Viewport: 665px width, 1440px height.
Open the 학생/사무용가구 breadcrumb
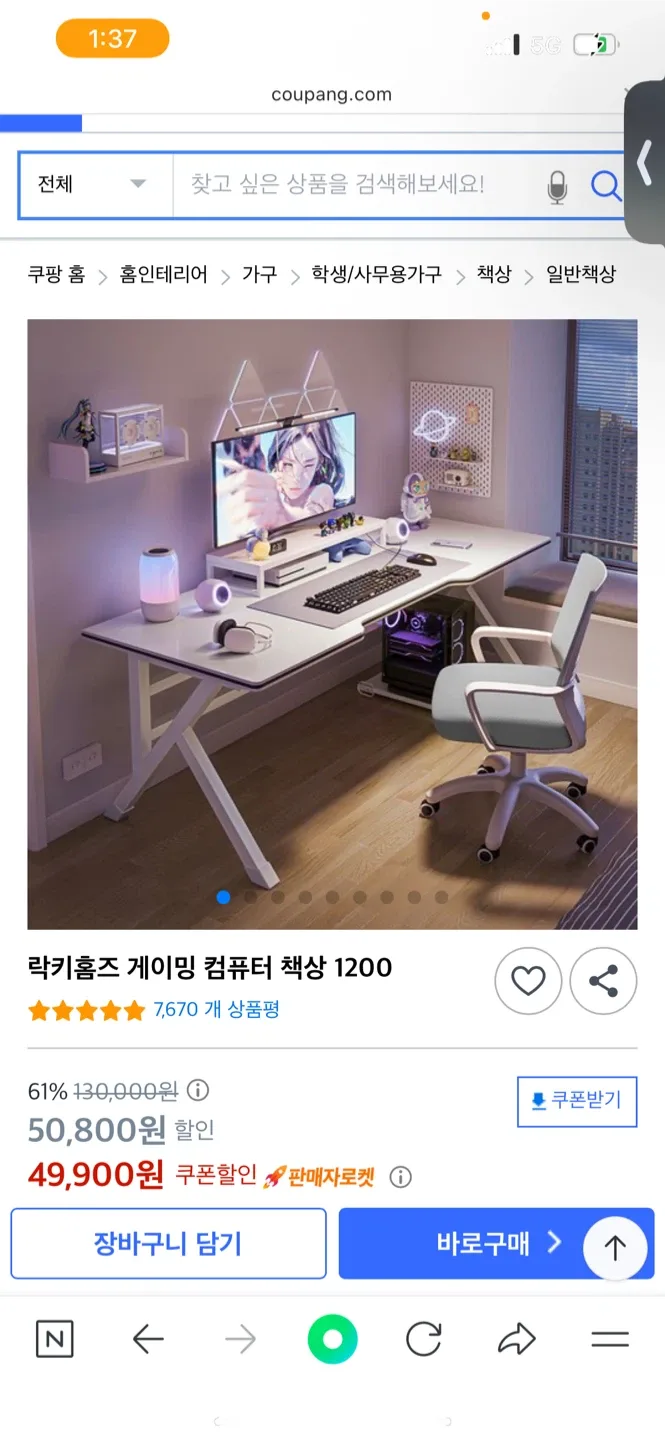coord(376,274)
